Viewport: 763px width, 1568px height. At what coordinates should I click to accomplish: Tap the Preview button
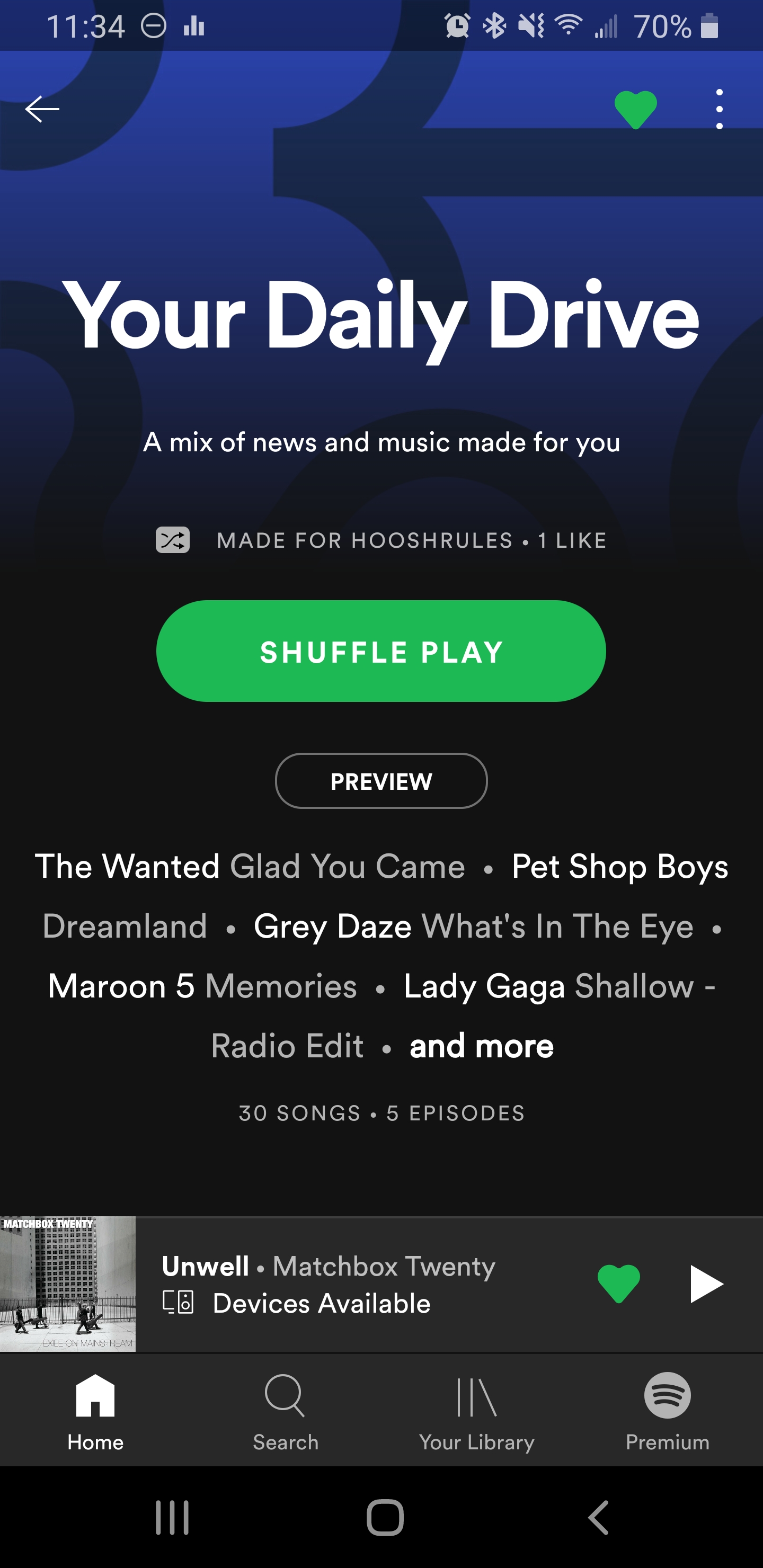381,781
